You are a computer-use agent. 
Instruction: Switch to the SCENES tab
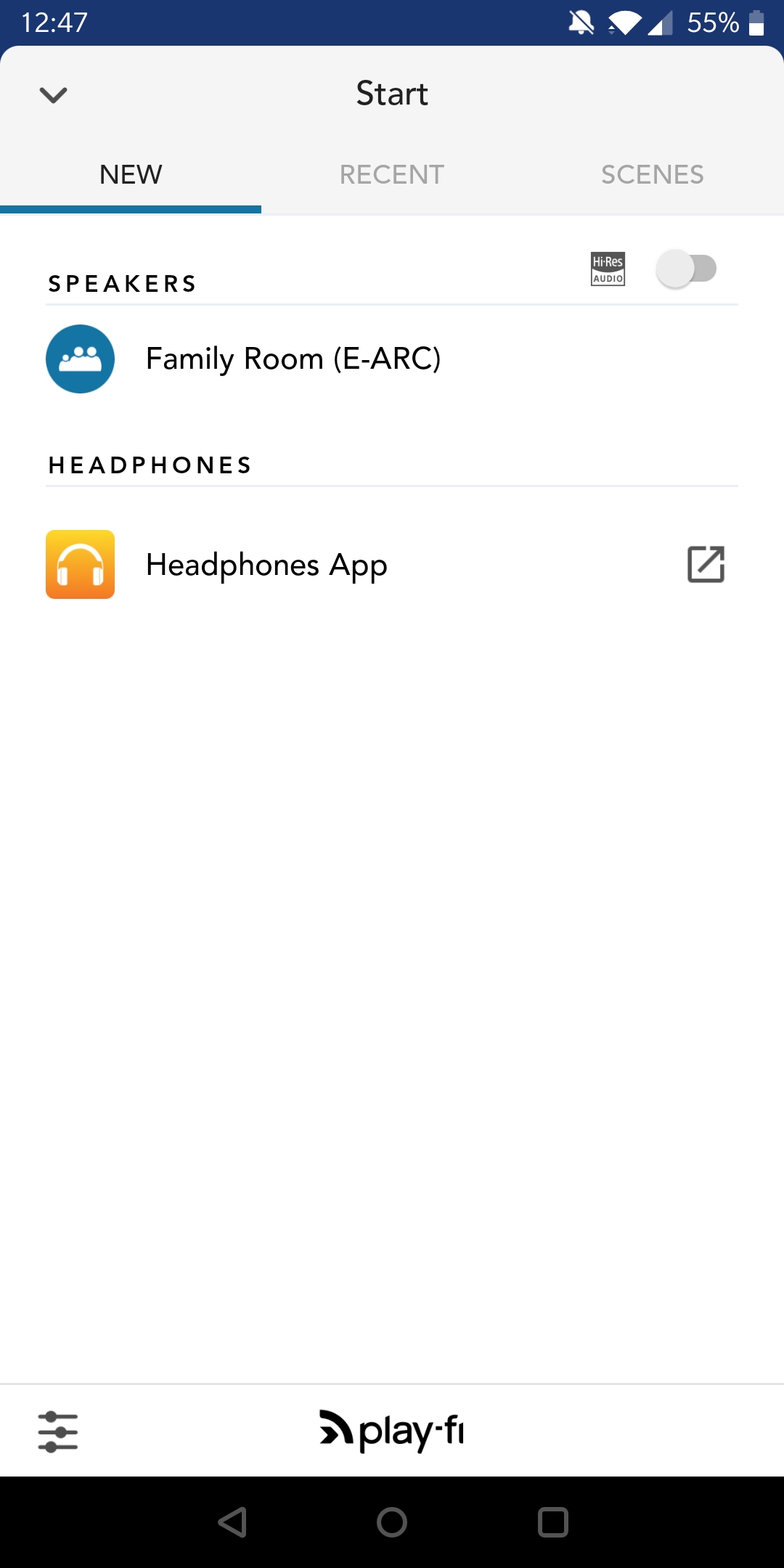(653, 174)
